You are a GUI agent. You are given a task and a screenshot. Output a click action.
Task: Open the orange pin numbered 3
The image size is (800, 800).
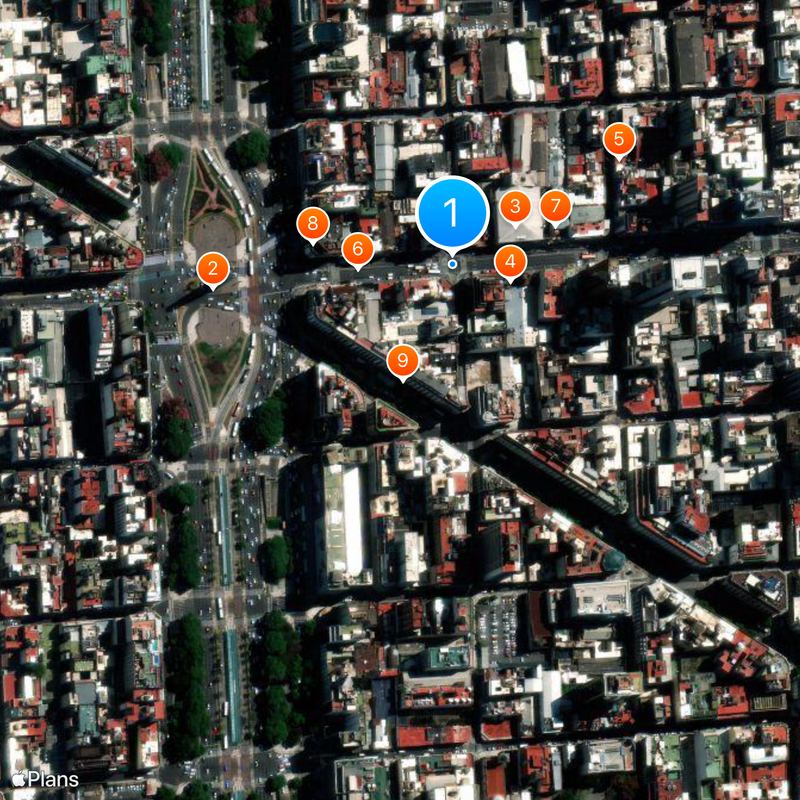[515, 207]
